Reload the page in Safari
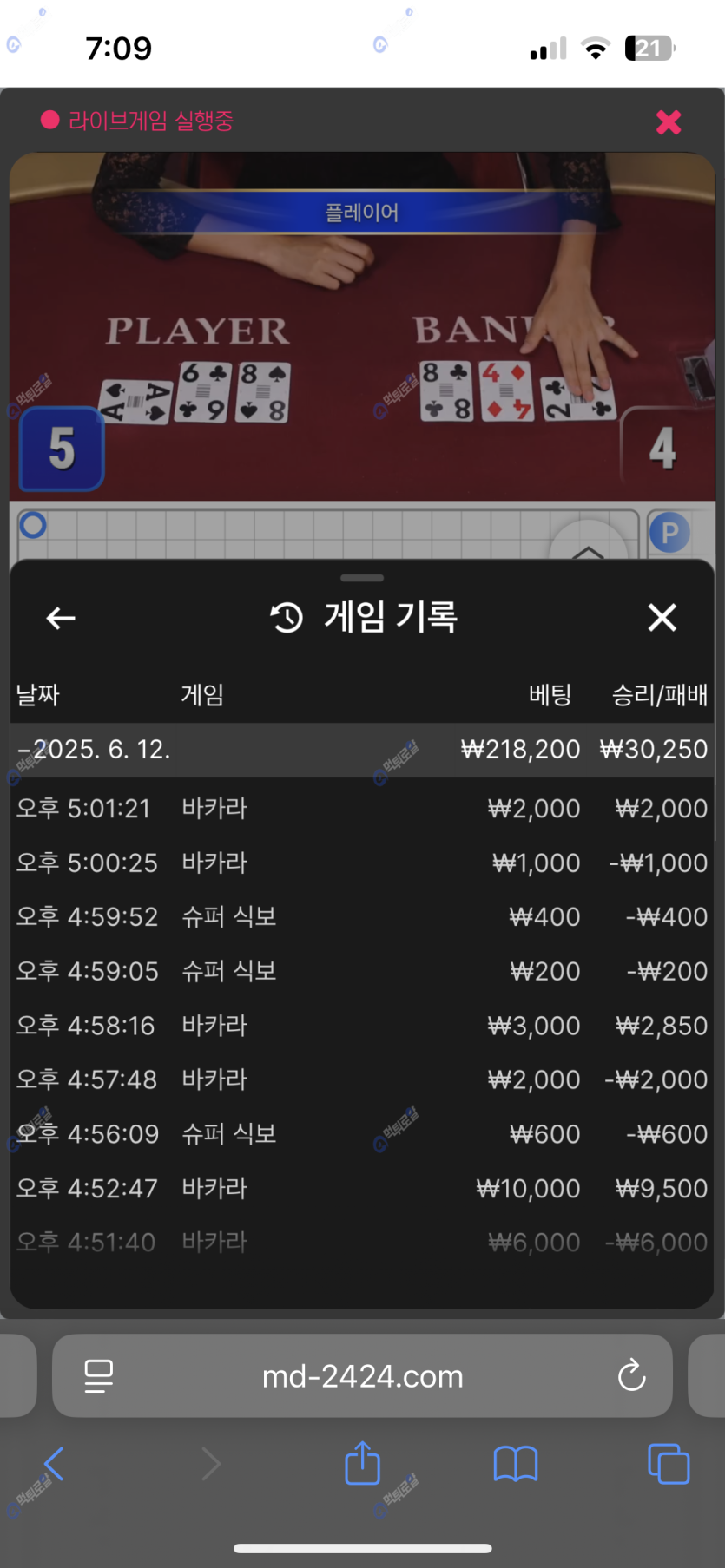725x1568 pixels. pos(631,1375)
